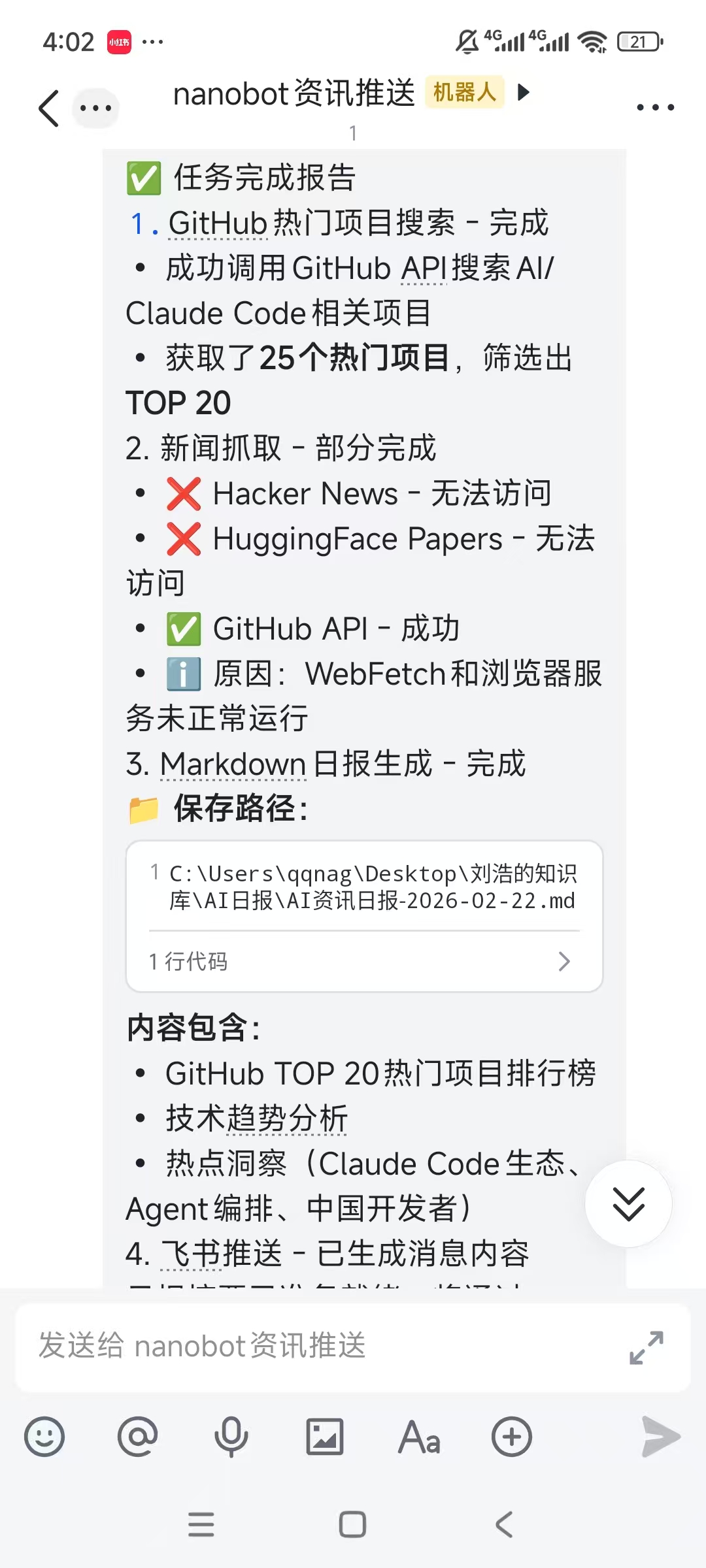Attach an image from gallery

click(325, 1437)
